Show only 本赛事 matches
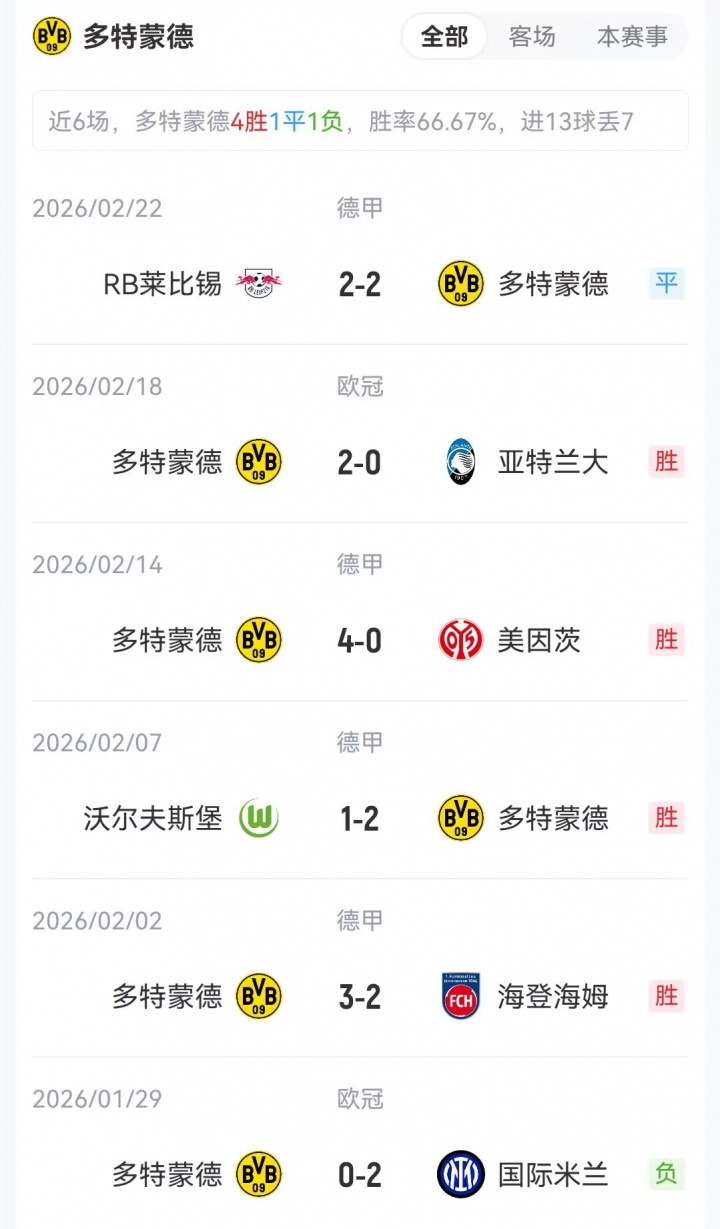 pos(632,37)
